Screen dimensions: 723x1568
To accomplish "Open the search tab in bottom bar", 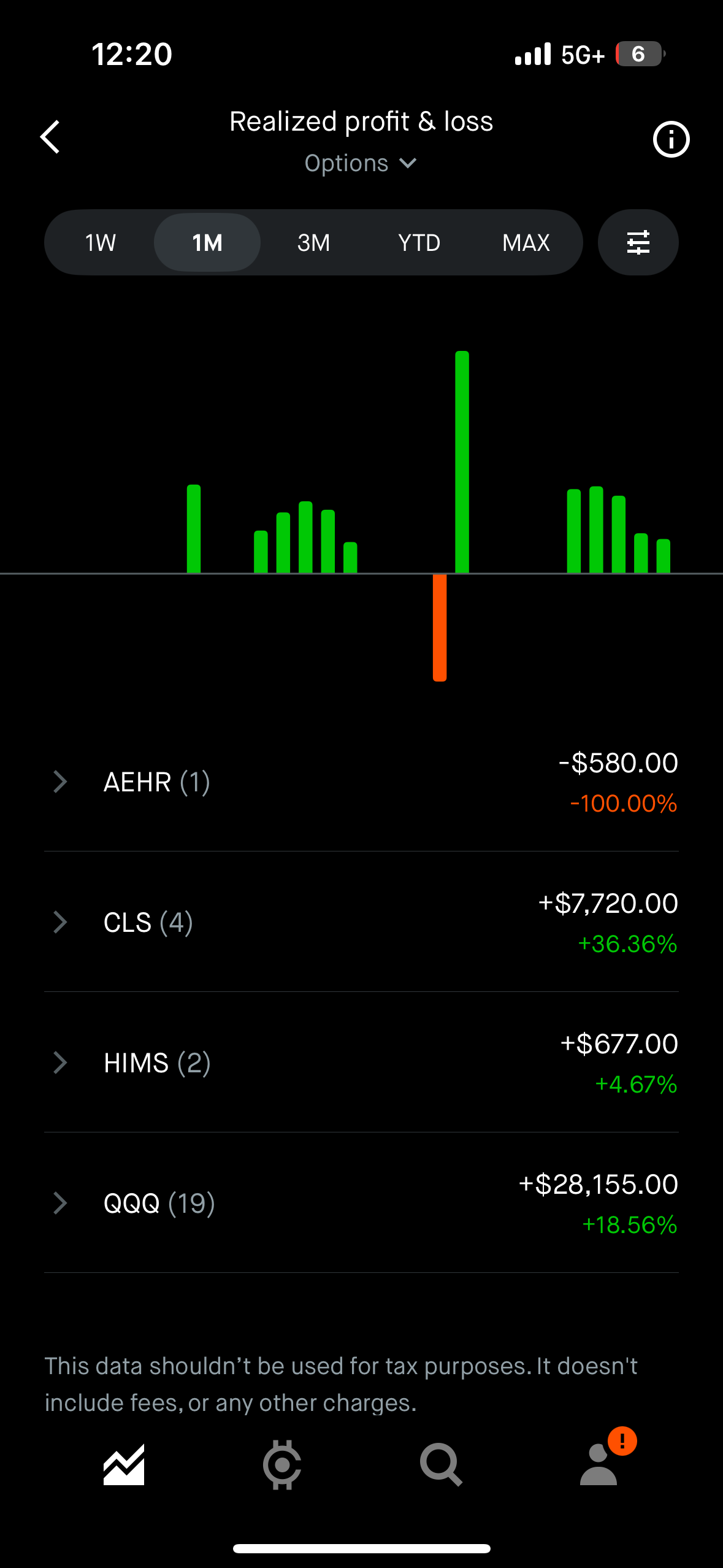I will click(440, 1465).
